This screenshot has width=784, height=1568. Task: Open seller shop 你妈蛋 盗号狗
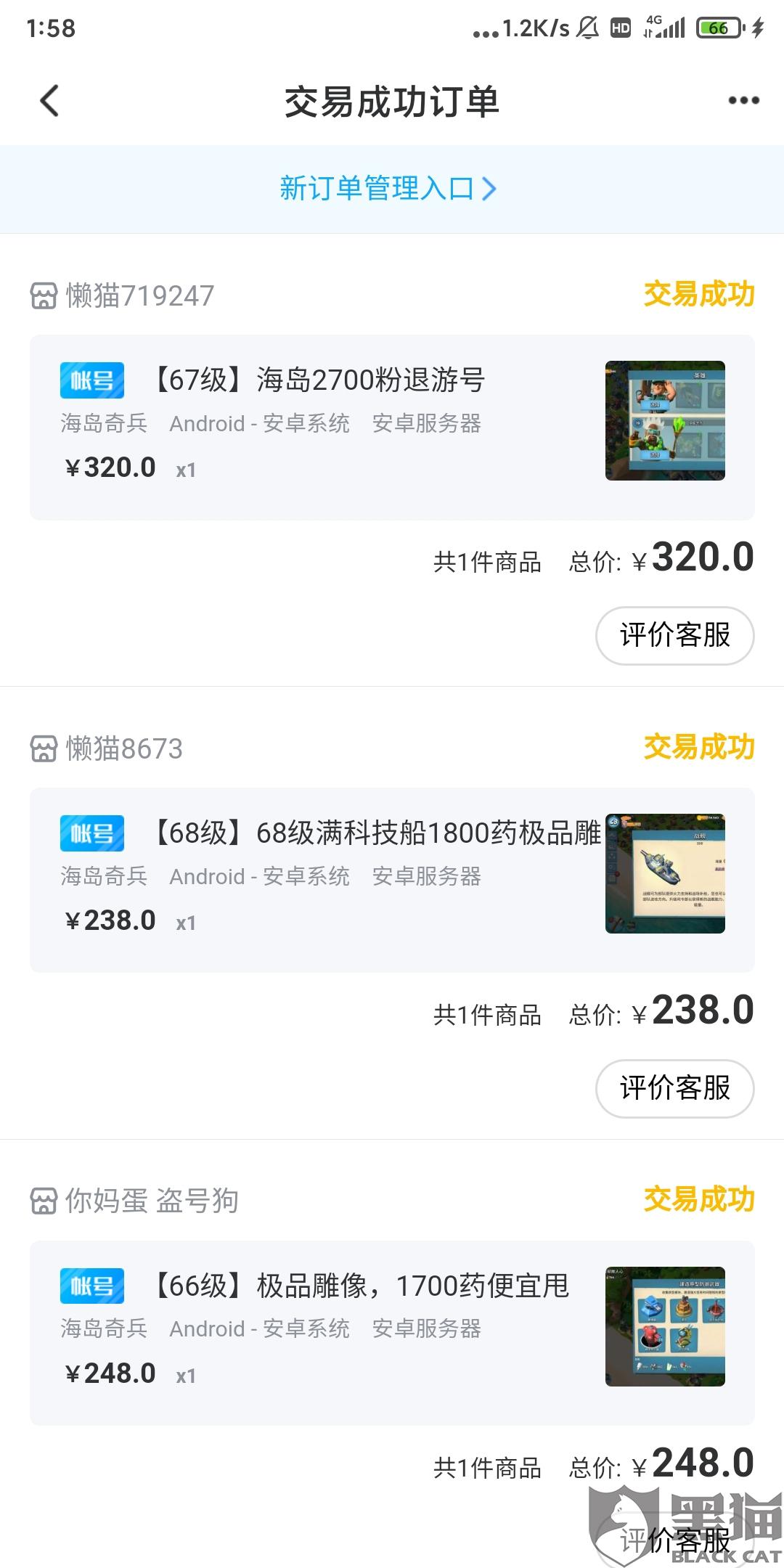135,1201
